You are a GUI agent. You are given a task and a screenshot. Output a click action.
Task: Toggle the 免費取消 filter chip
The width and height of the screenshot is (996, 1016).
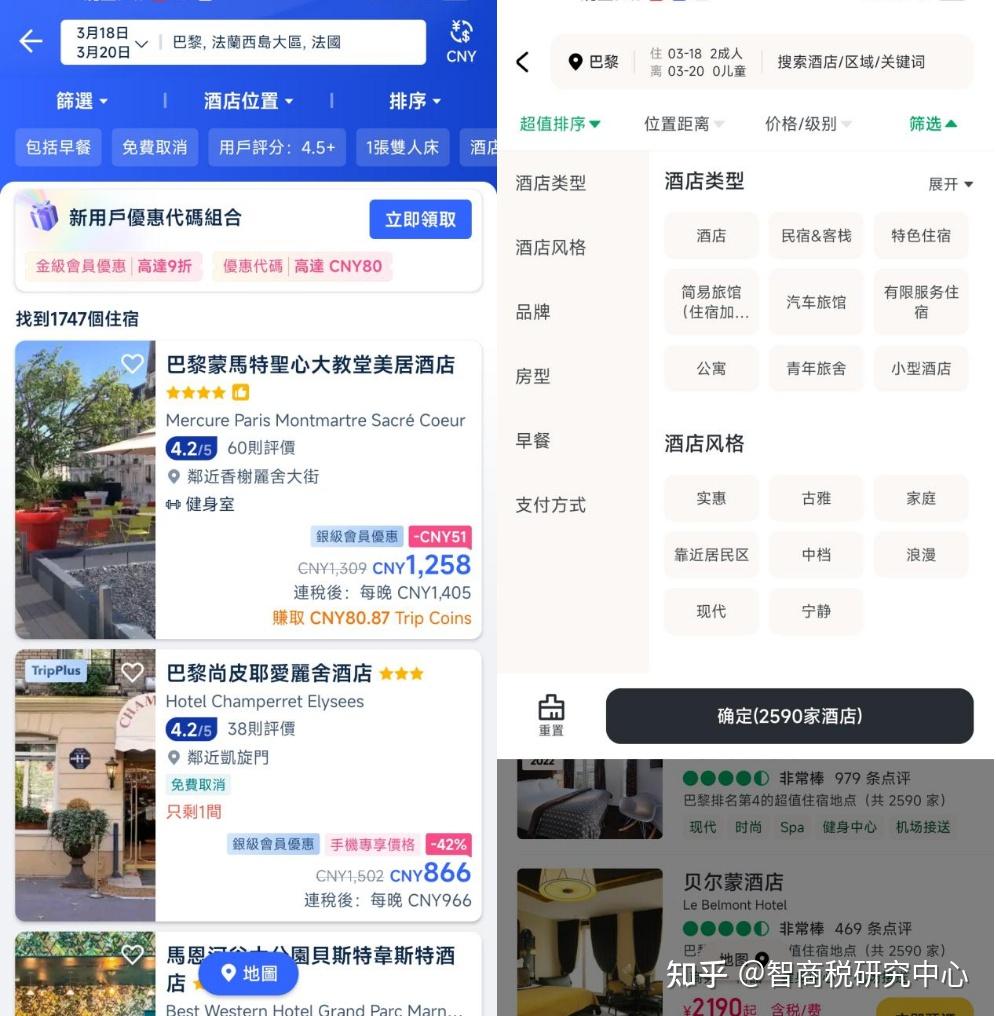(154, 147)
